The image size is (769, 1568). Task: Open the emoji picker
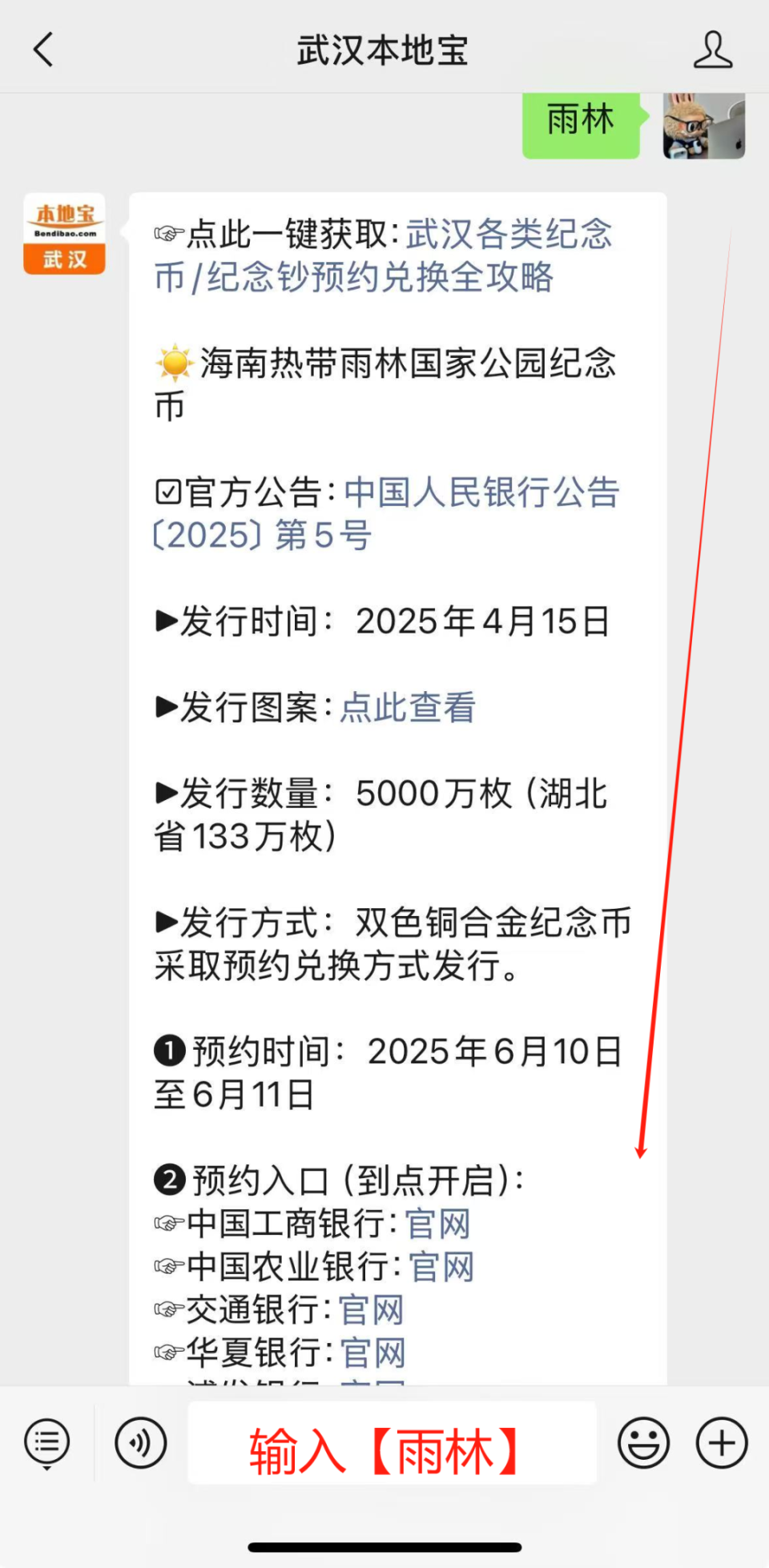coord(643,1442)
